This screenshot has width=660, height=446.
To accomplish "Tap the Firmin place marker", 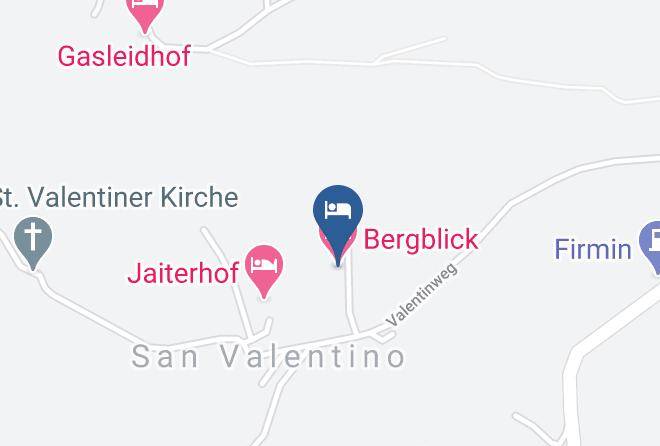I will coord(650,243).
